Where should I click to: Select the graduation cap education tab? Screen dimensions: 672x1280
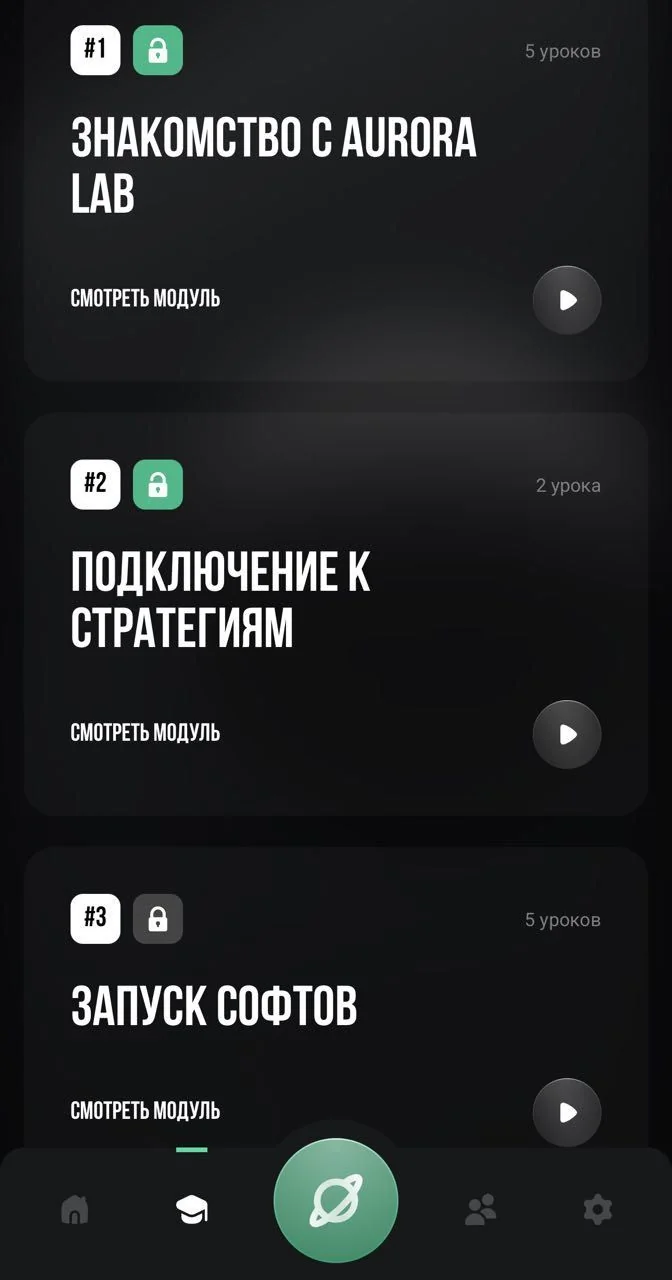(192, 1210)
